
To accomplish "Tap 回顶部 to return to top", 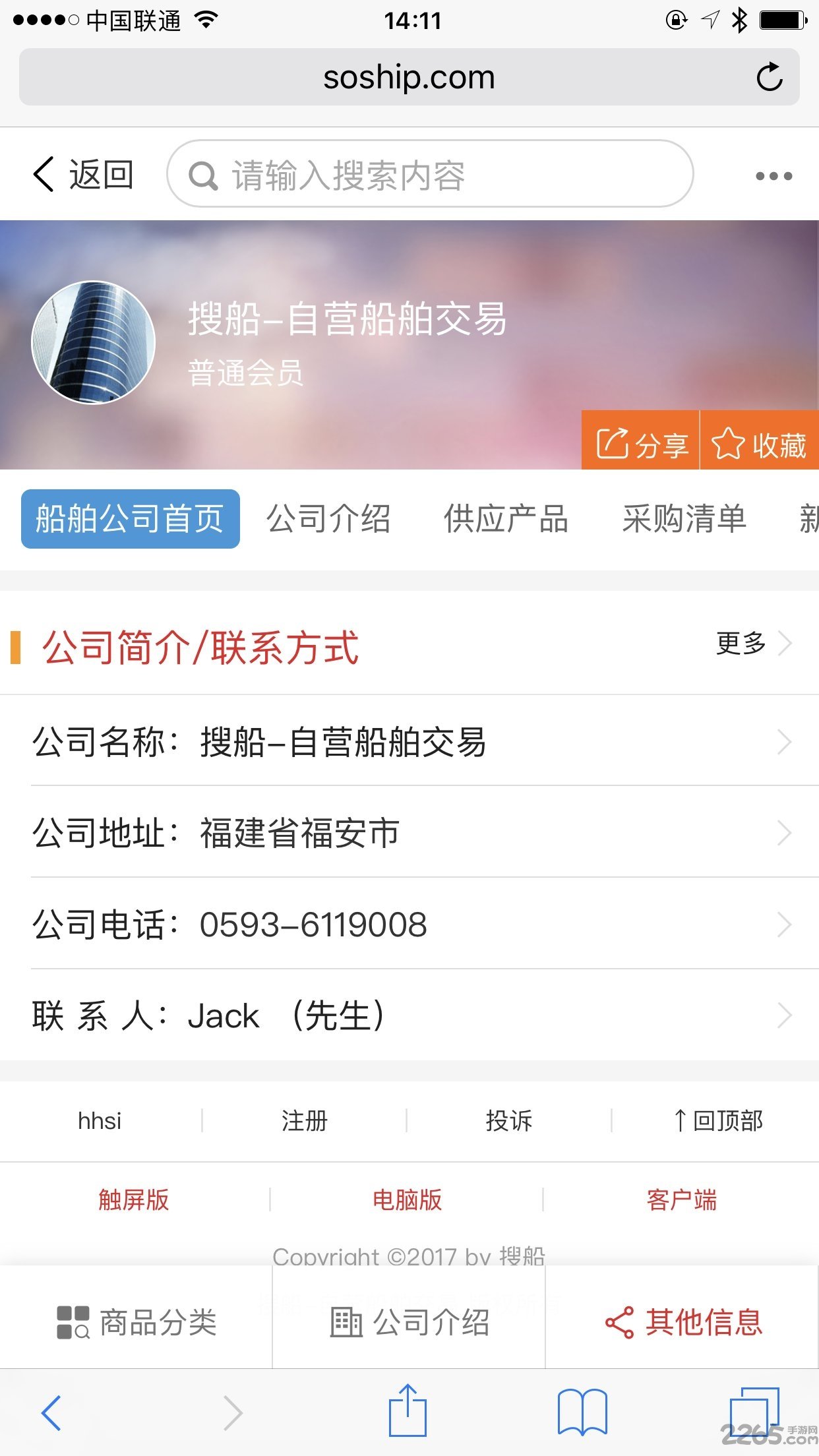I will pyautogui.click(x=719, y=1119).
